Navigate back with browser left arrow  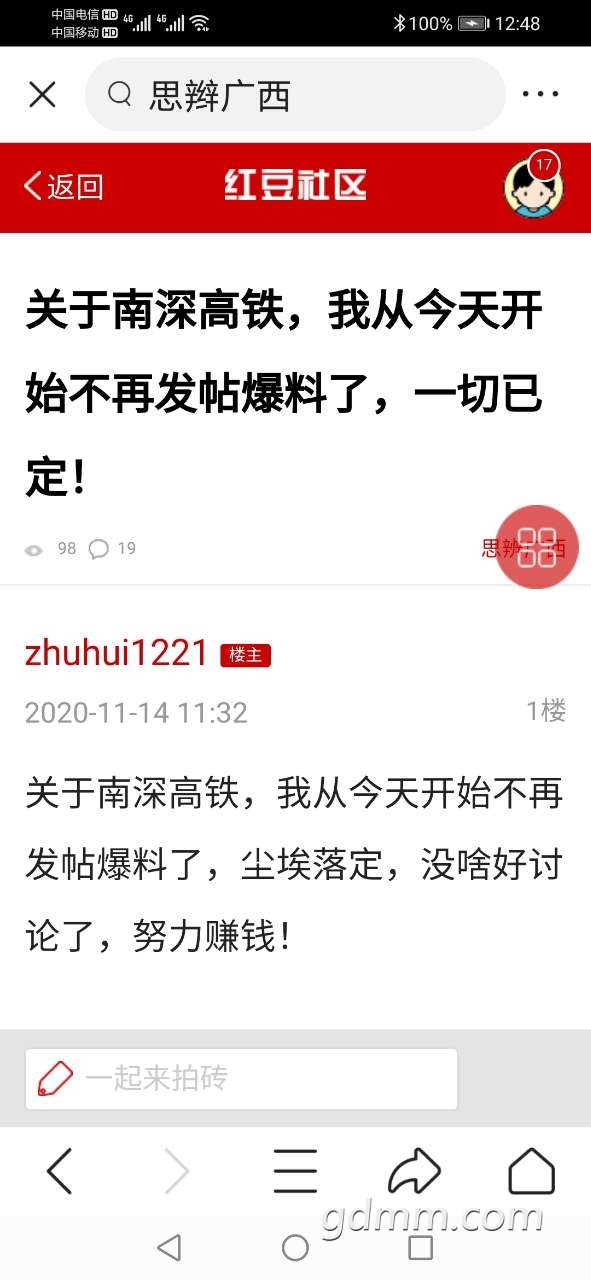[x=60, y=1171]
